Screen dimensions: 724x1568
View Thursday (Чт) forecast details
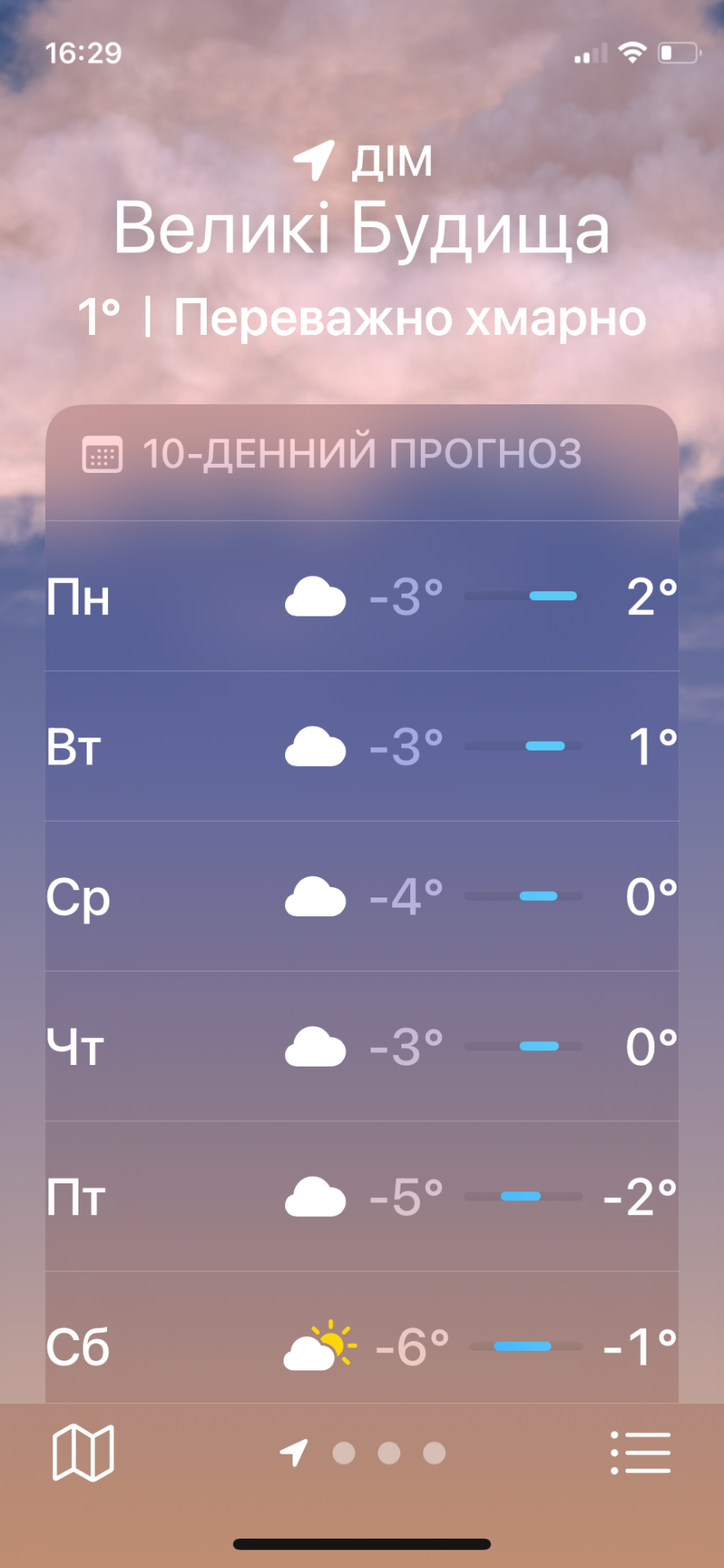click(x=361, y=1046)
